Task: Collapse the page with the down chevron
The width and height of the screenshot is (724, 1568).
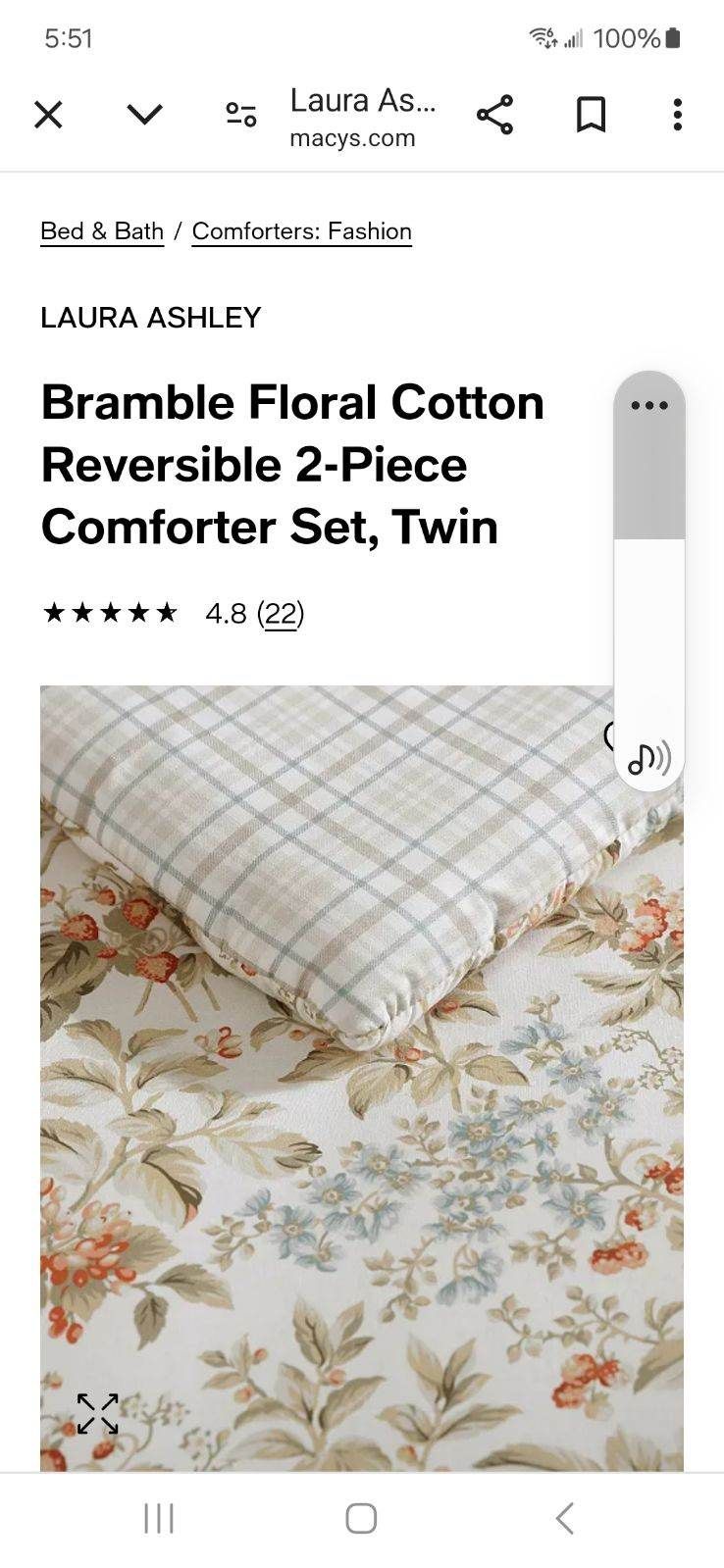Action: point(144,115)
